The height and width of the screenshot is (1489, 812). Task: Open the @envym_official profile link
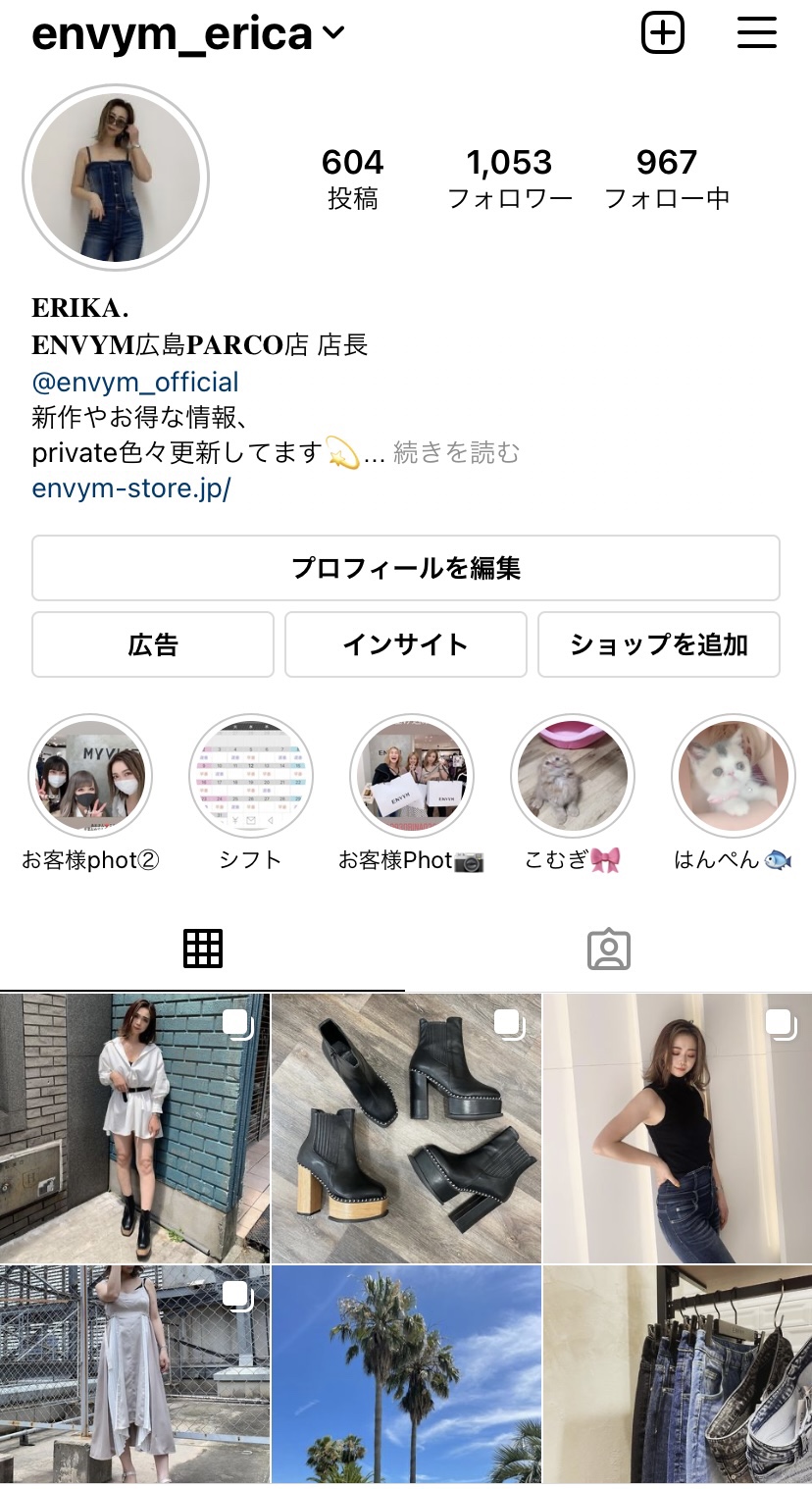tap(135, 383)
